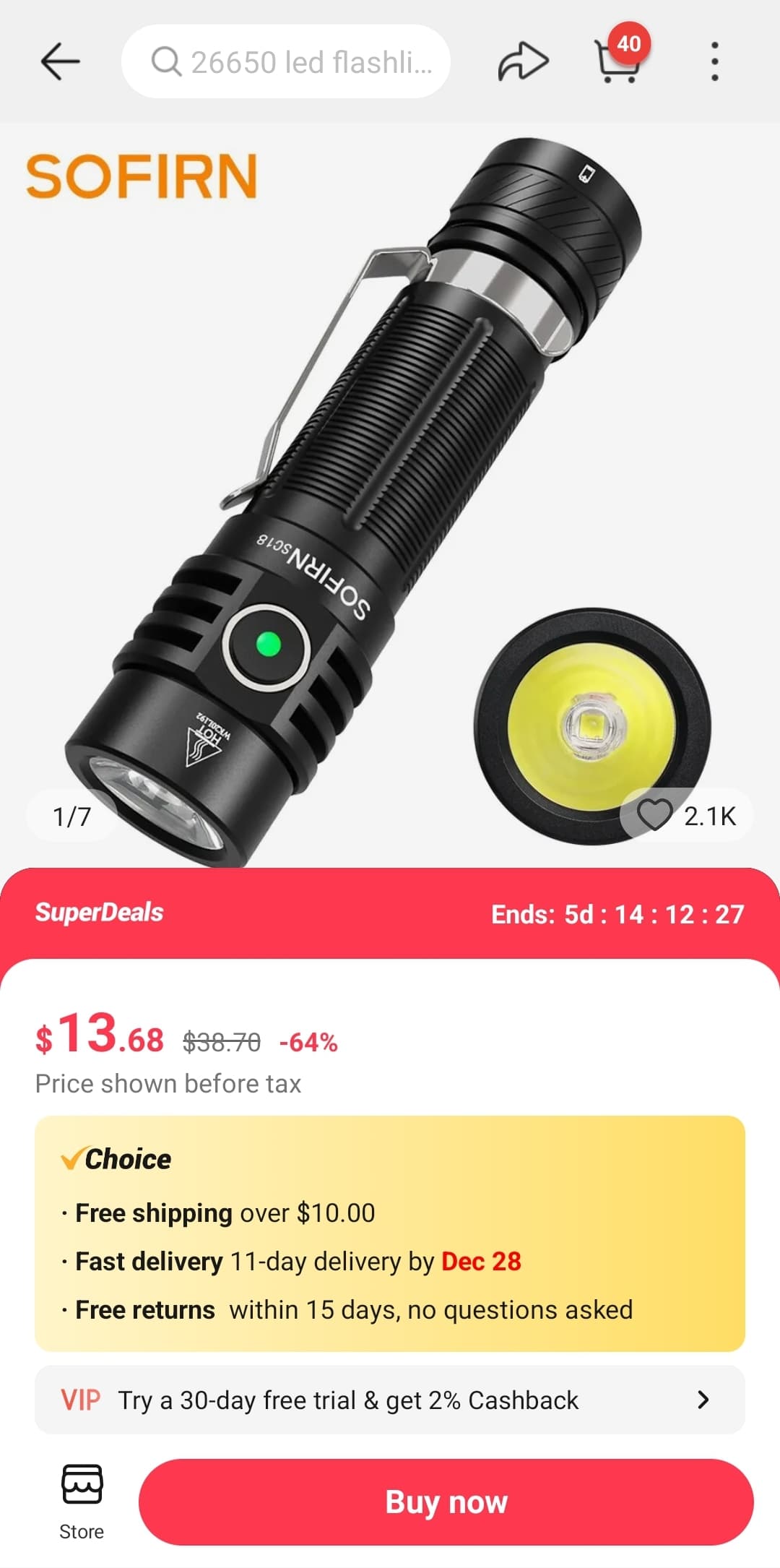Screen dimensions: 780x1568
Task: Go back using the arrow icon
Action: point(60,61)
